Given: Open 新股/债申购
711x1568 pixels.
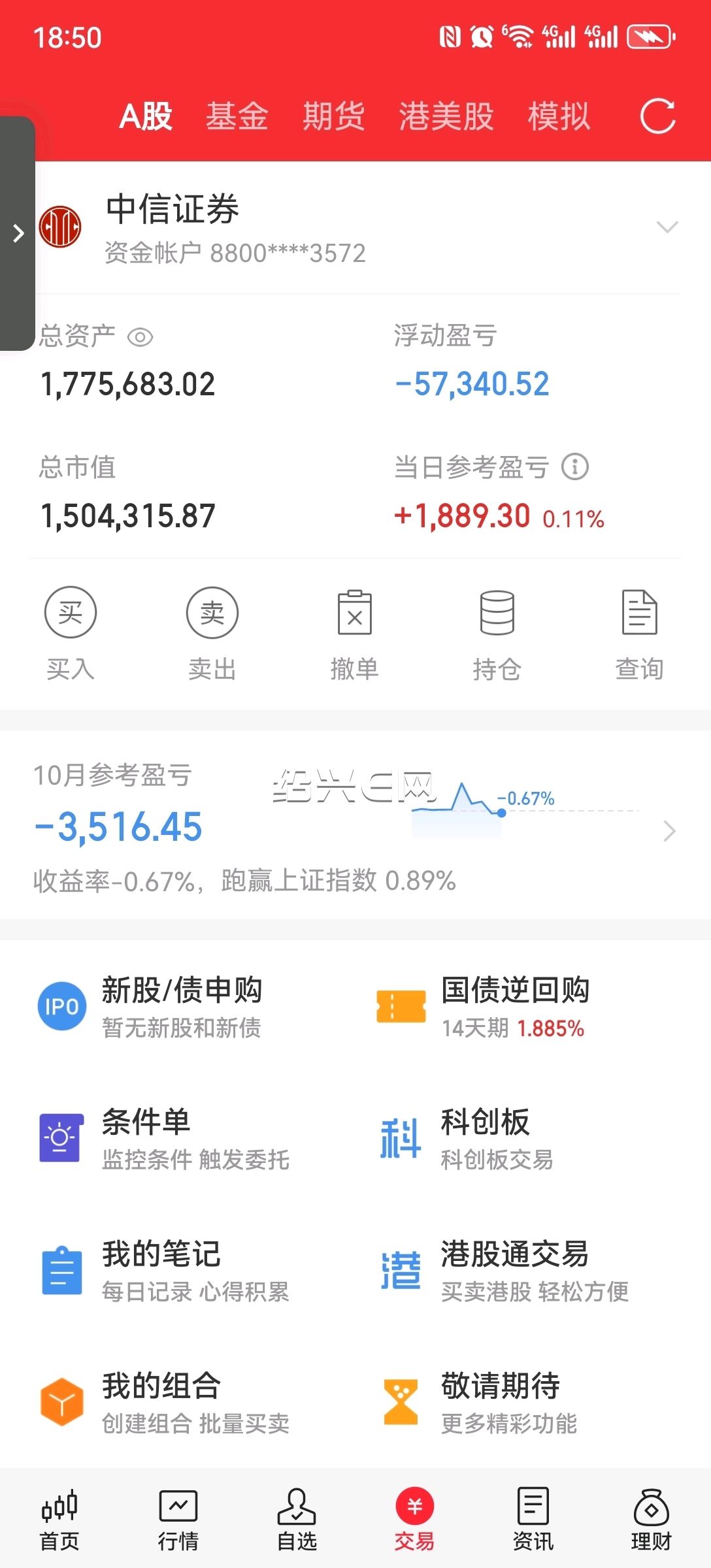Looking at the screenshot, I should click(x=182, y=1007).
